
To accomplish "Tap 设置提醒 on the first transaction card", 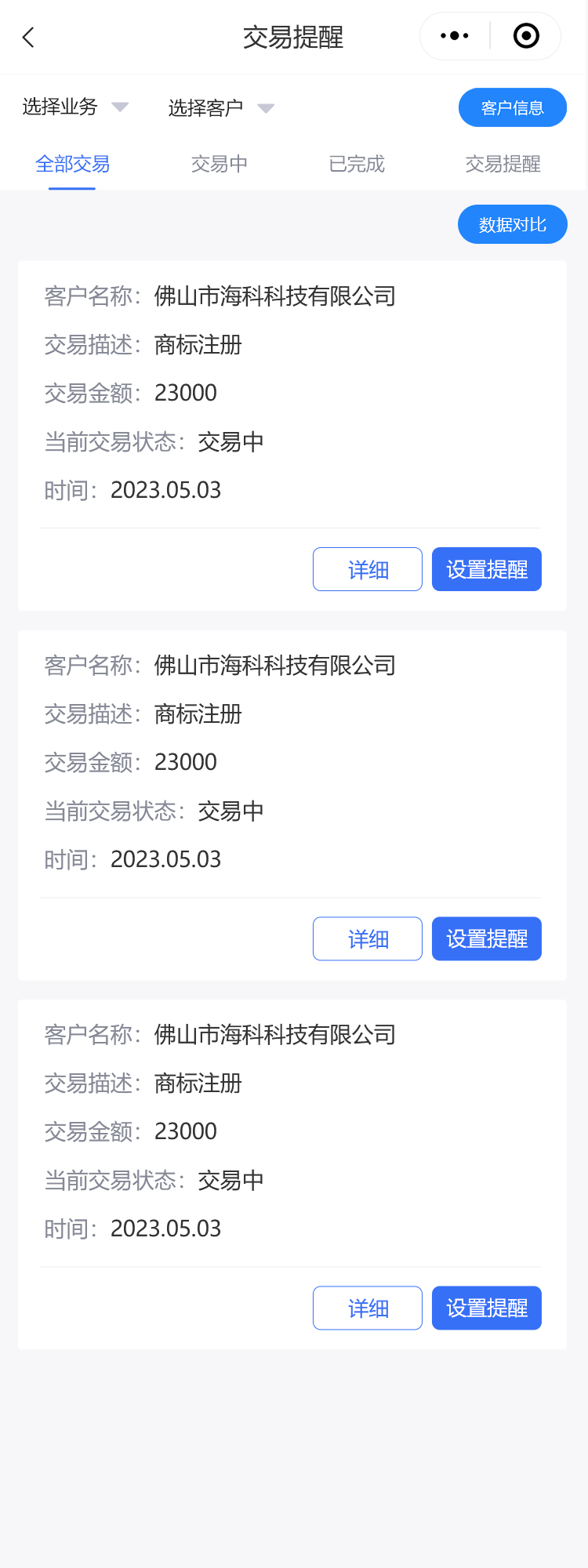I will [x=486, y=569].
